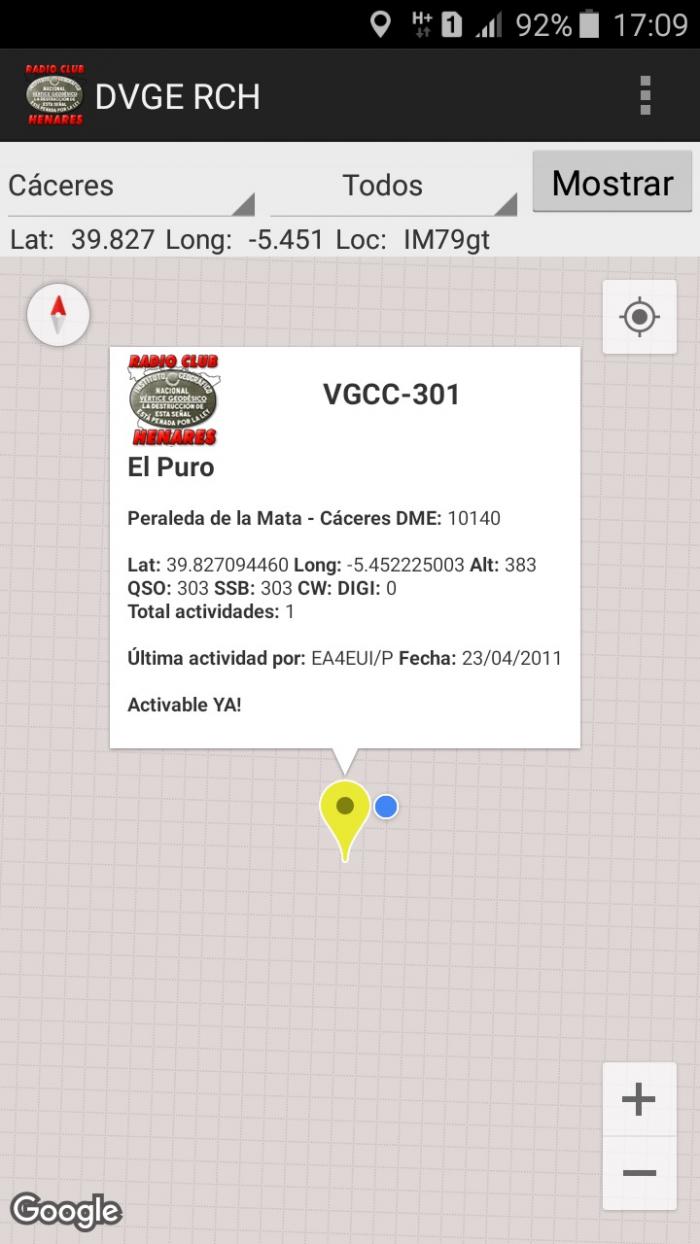
Task: Select the yellow map marker
Action: 345,818
